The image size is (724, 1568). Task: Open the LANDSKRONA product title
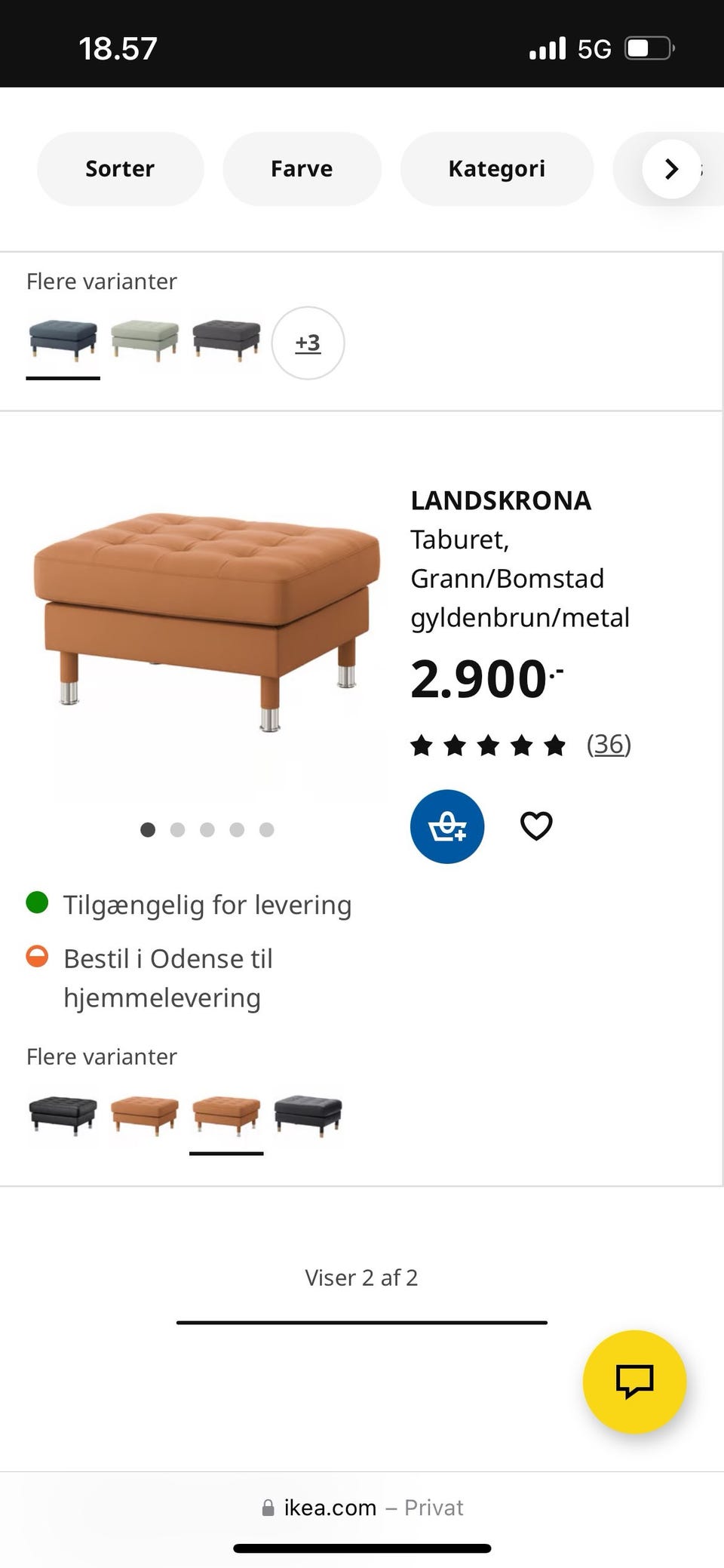click(501, 500)
